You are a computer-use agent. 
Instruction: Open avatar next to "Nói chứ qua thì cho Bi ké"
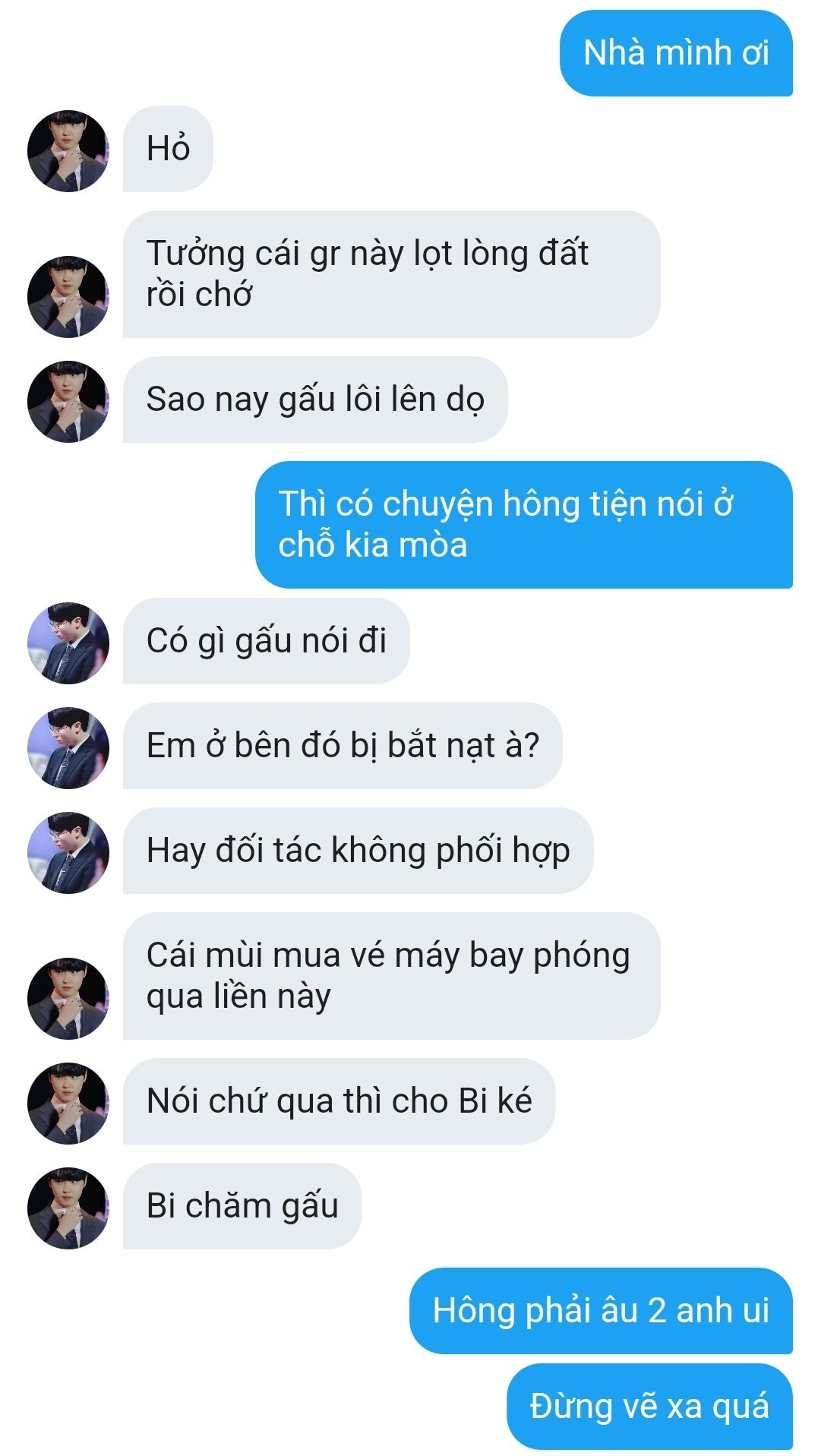68,1103
